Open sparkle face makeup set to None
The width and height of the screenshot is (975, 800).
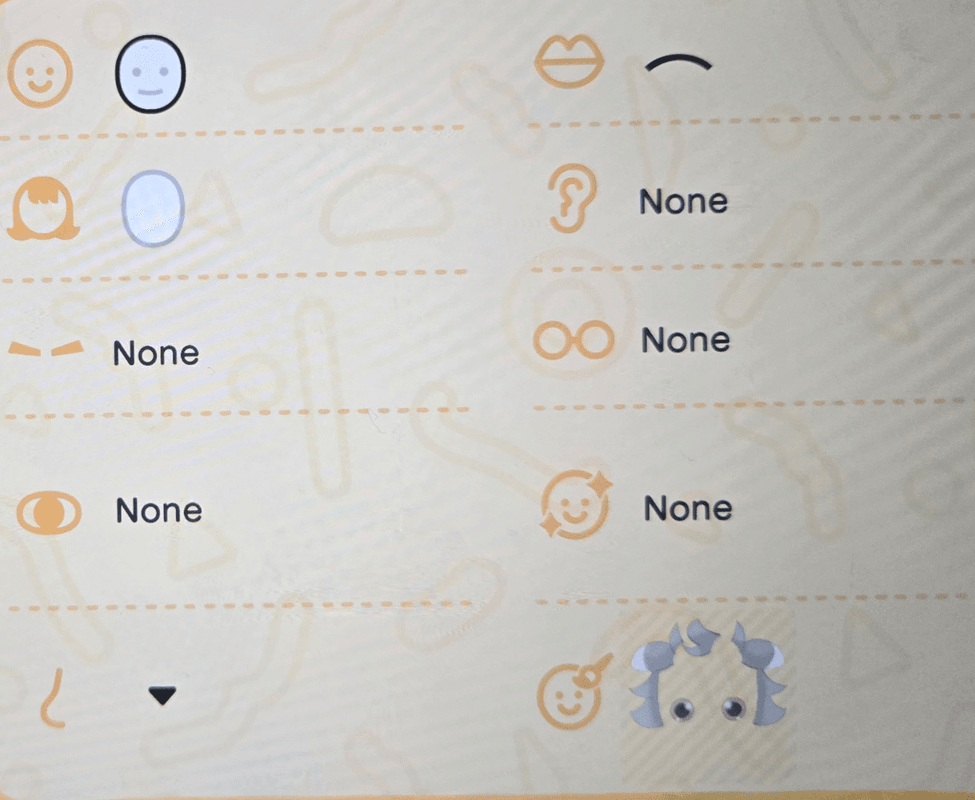click(x=687, y=508)
